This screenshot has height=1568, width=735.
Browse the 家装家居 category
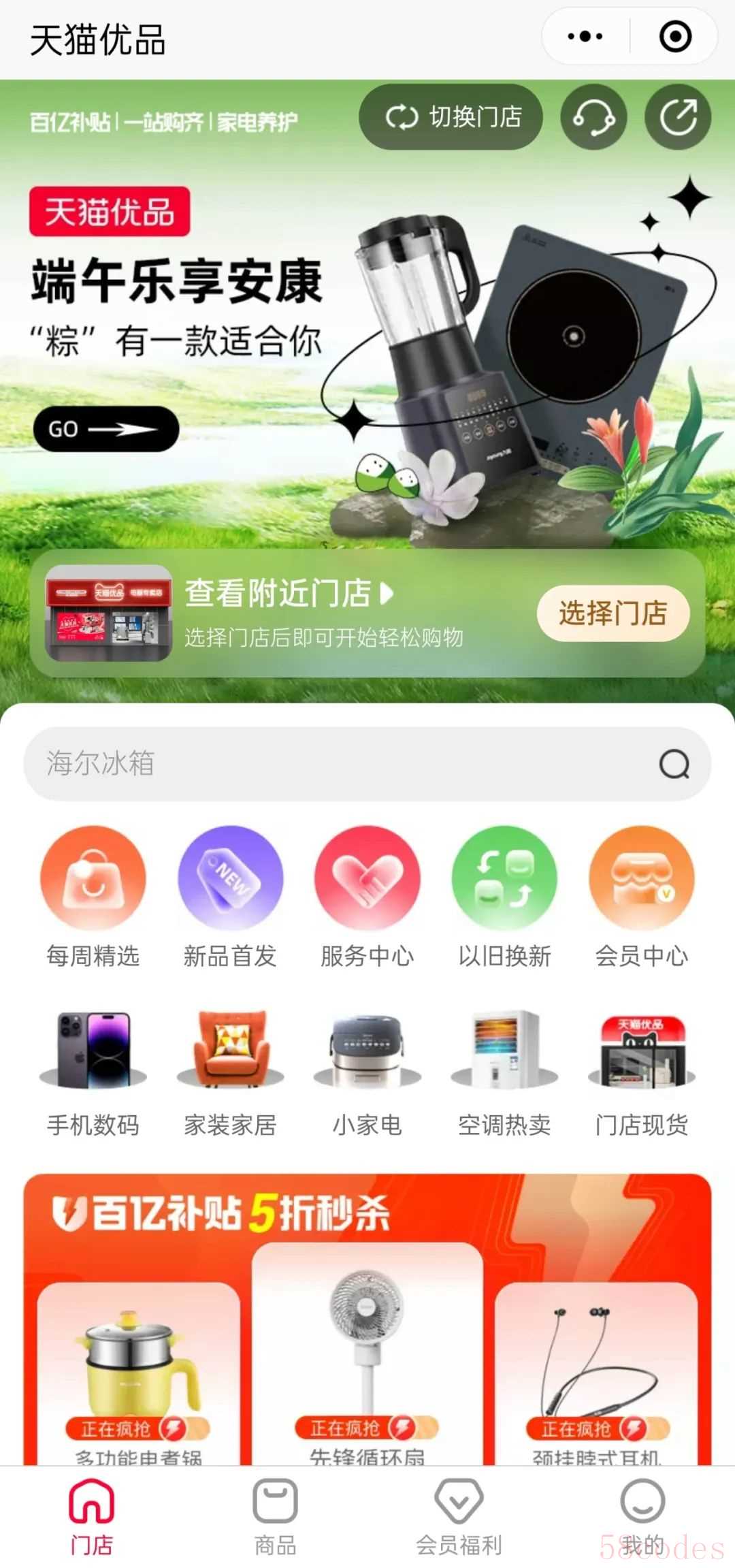point(230,1072)
